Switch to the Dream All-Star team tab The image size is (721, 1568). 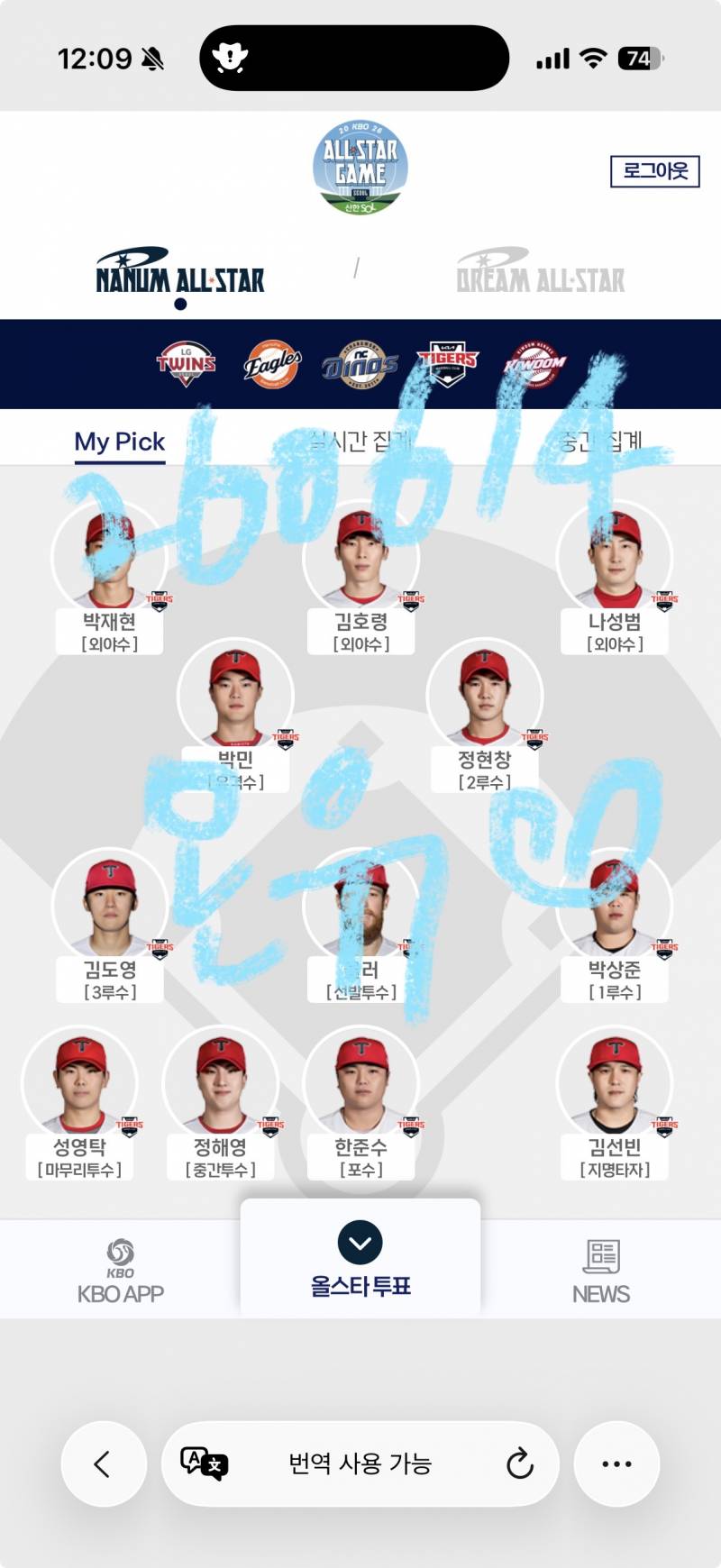click(540, 270)
